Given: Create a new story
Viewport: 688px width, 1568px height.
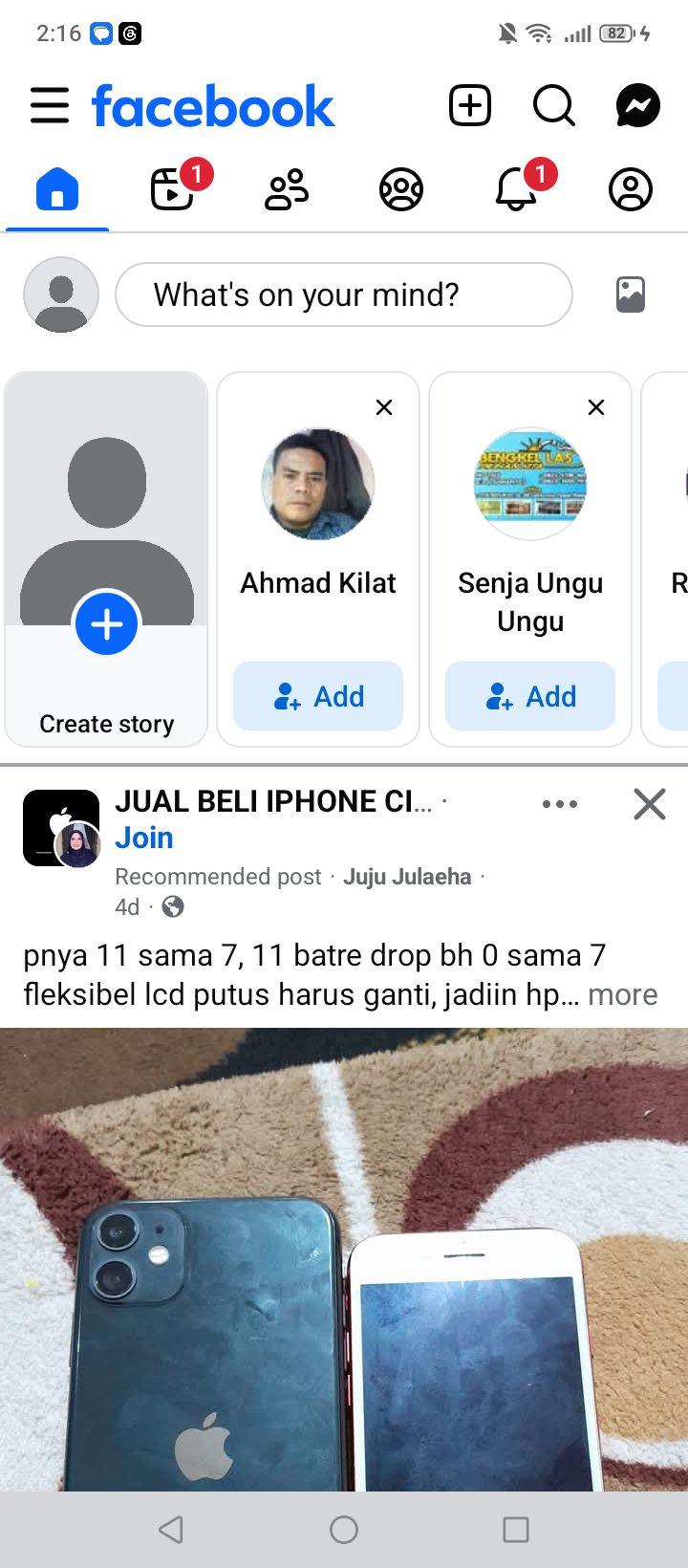Looking at the screenshot, I should pyautogui.click(x=106, y=559).
